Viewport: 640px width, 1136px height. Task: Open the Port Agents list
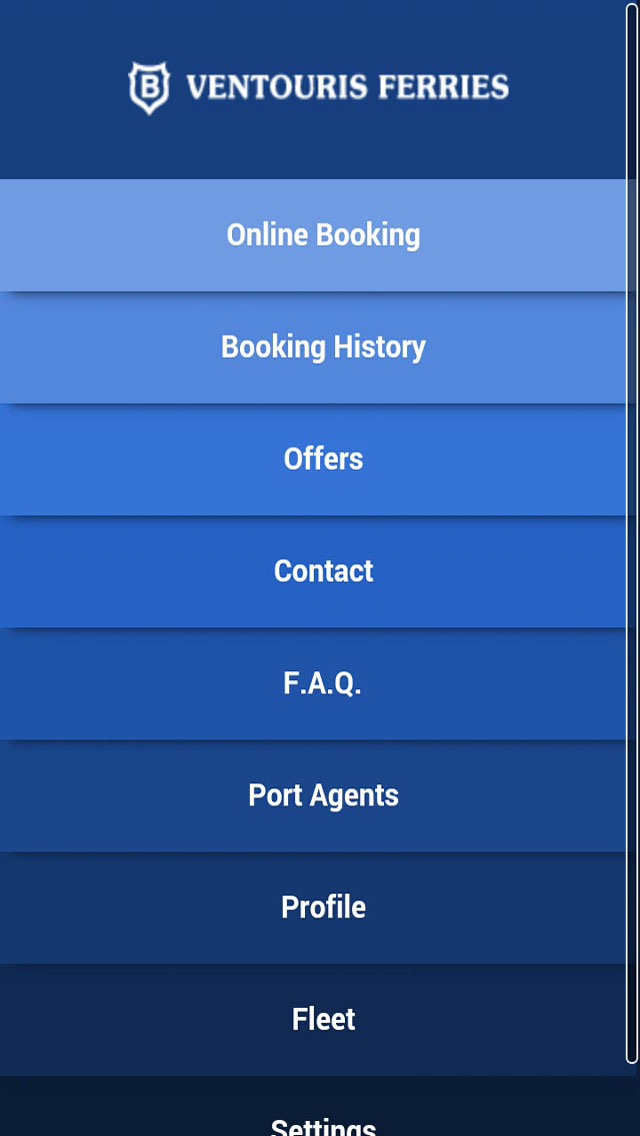[x=313, y=795]
